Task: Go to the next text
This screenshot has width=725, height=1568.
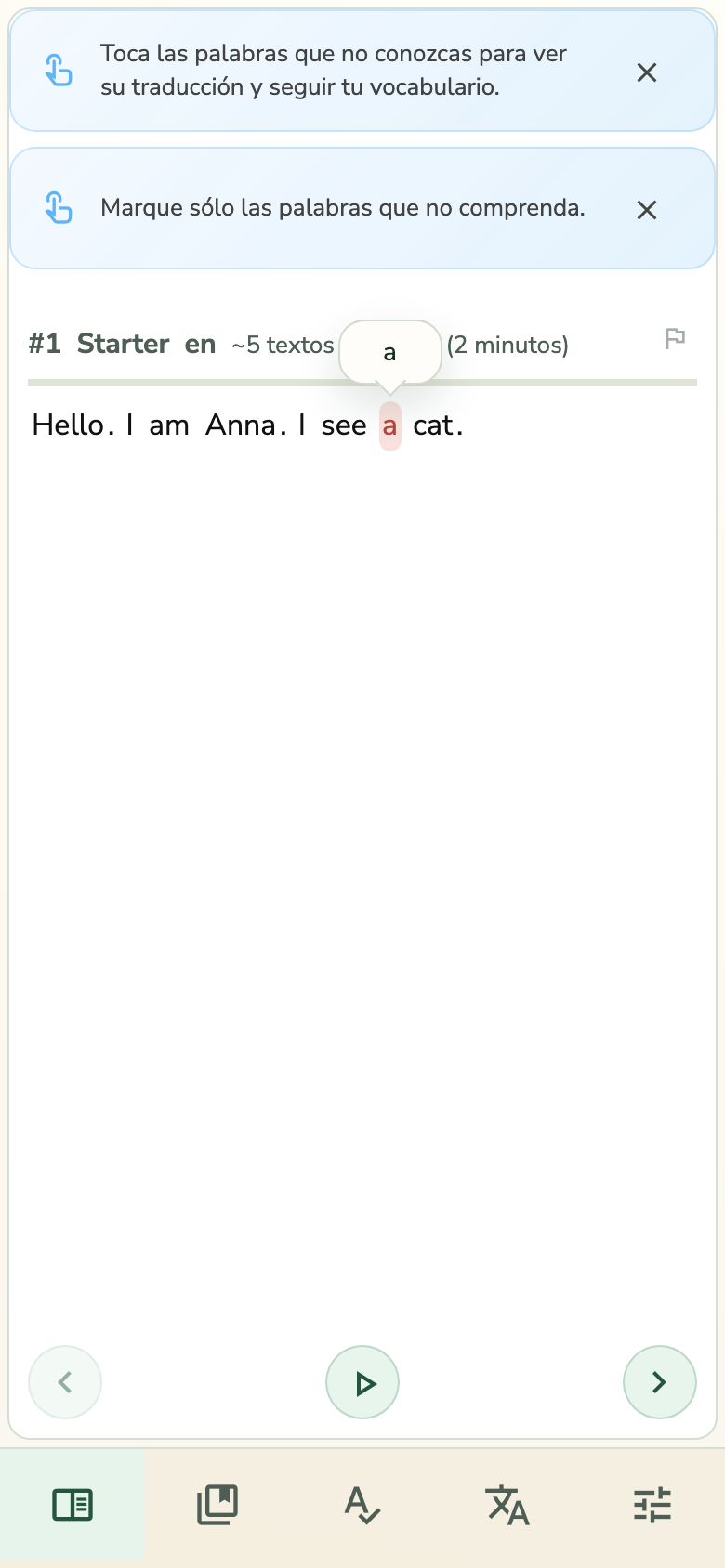Action: pyautogui.click(x=659, y=1383)
